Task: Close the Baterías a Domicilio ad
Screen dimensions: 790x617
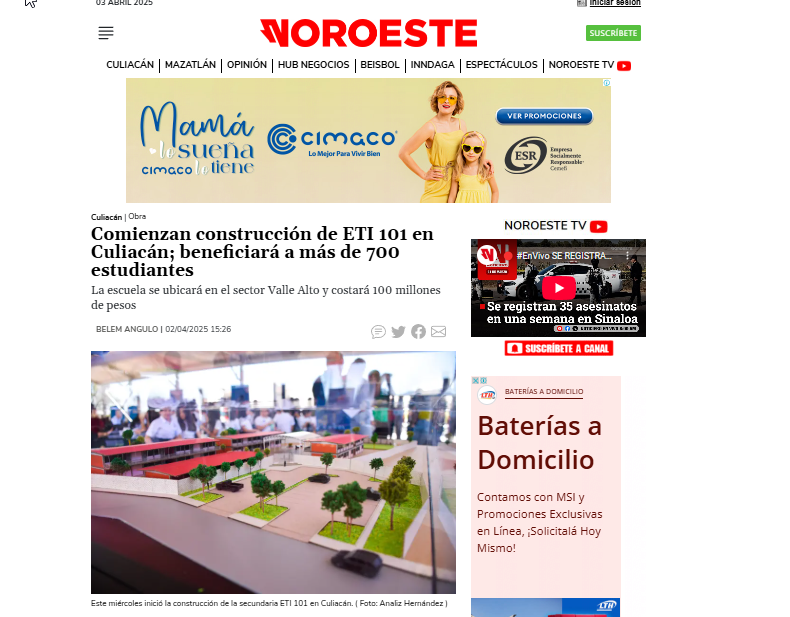Action: click(x=475, y=380)
